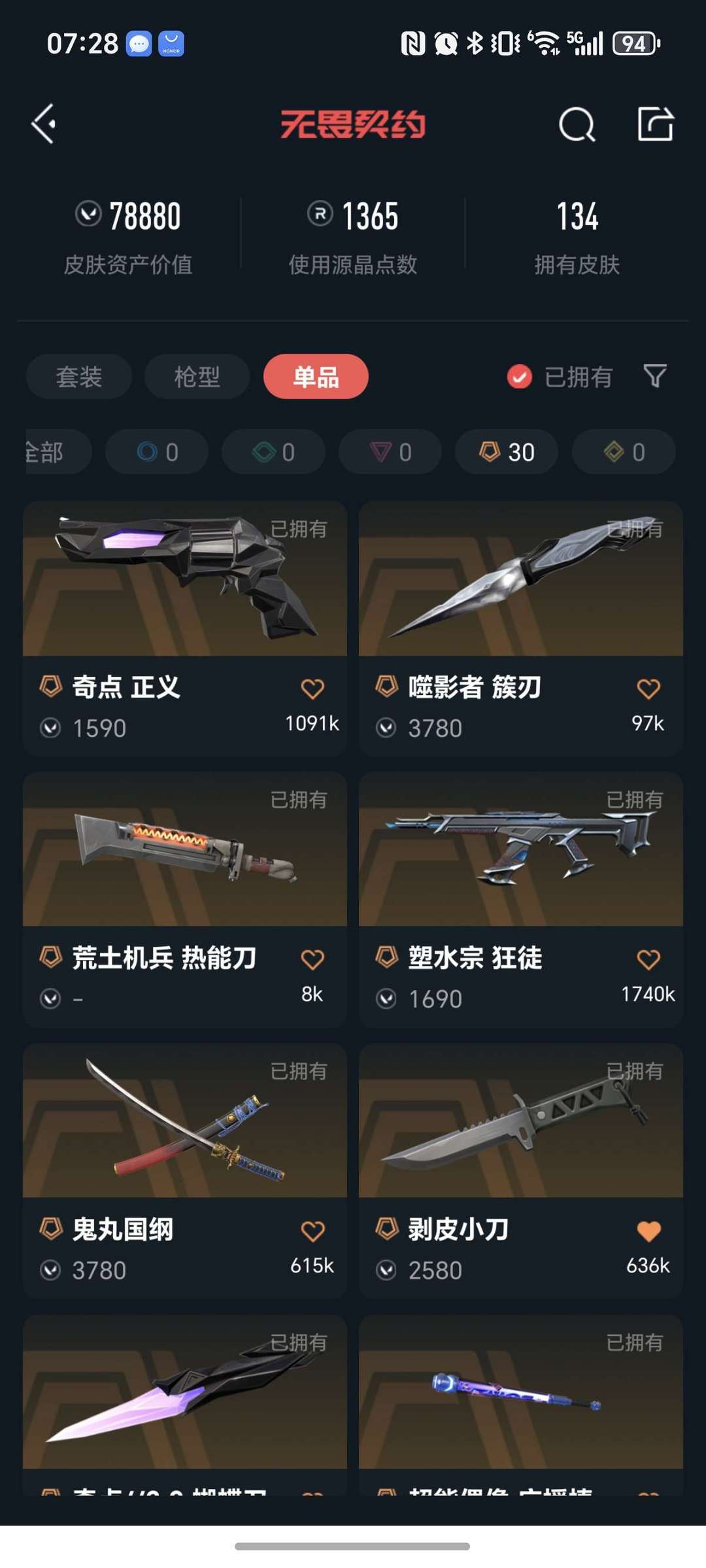Open the 噬影者 簇刃 skin card

[x=520, y=579]
